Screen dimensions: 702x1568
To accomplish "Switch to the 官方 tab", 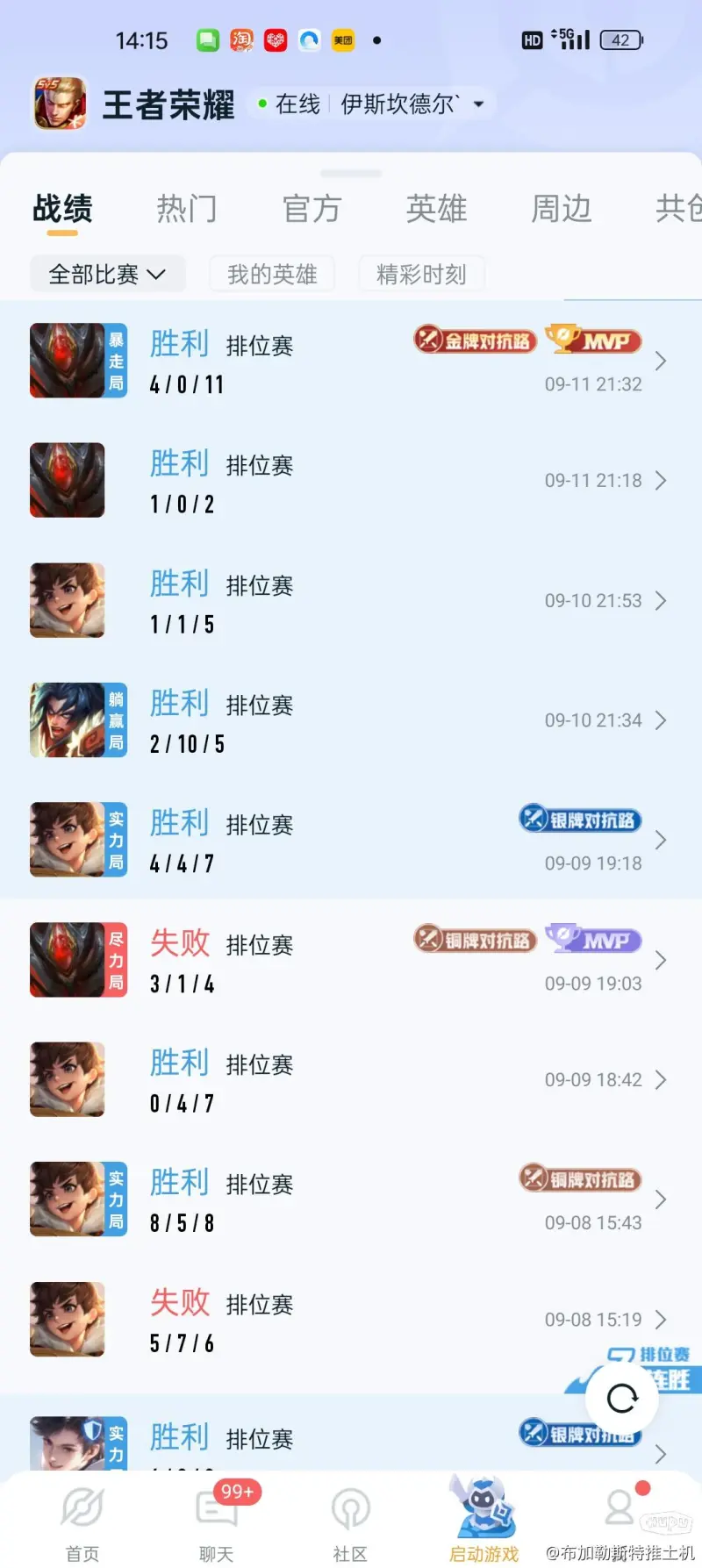I will click(x=312, y=209).
